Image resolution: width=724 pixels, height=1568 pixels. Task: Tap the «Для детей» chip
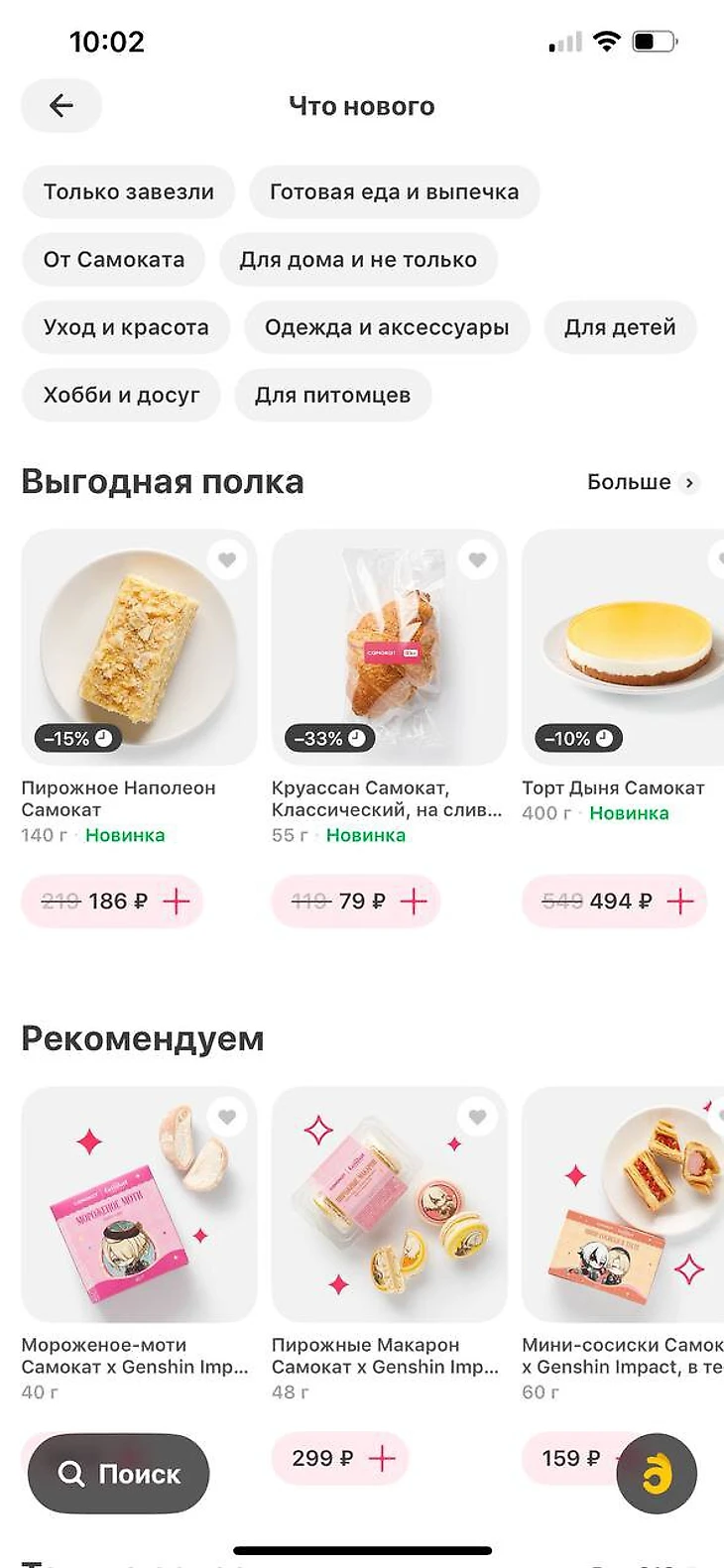pyautogui.click(x=620, y=327)
